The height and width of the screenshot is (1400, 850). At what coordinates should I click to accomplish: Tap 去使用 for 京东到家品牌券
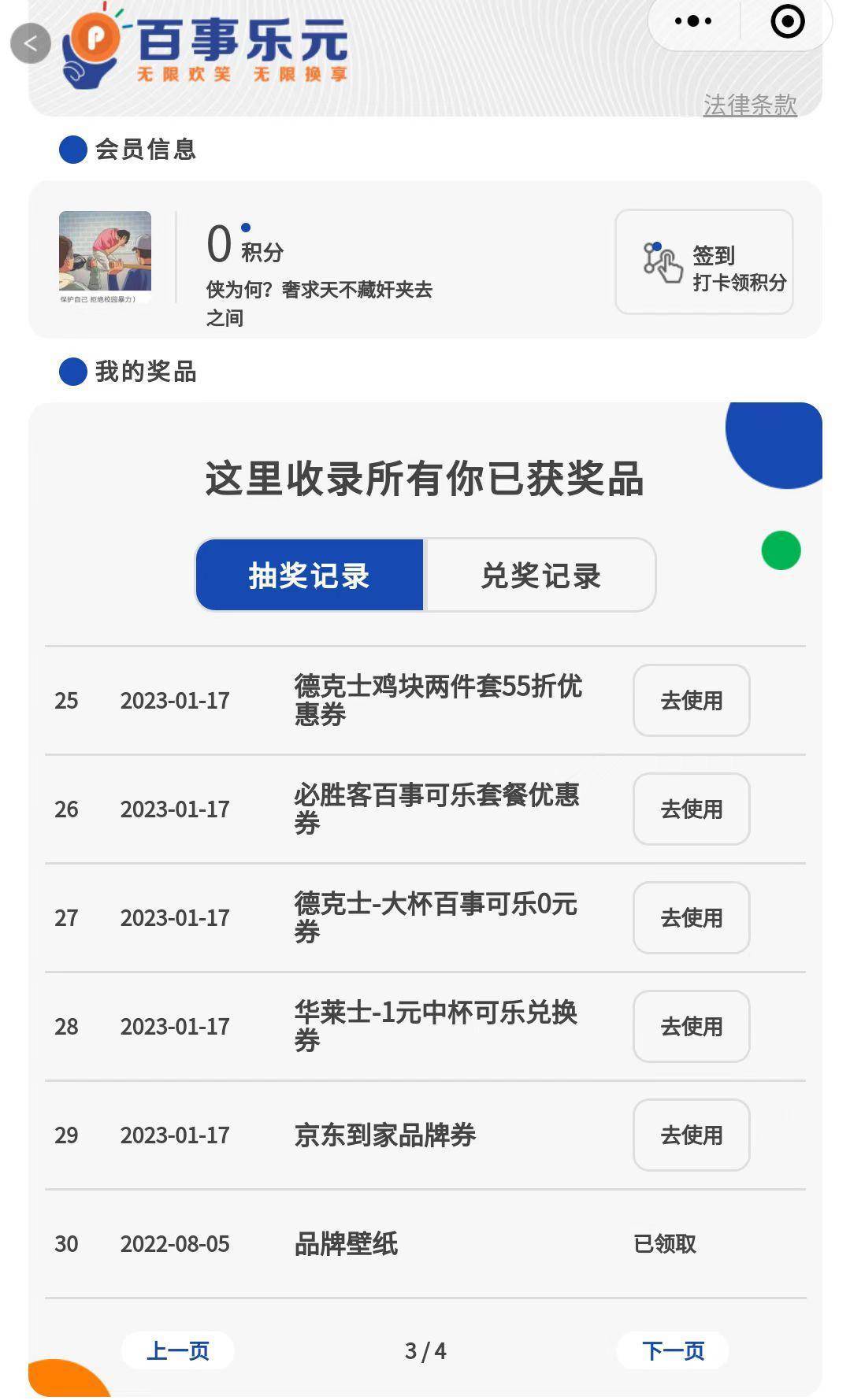[x=691, y=1135]
